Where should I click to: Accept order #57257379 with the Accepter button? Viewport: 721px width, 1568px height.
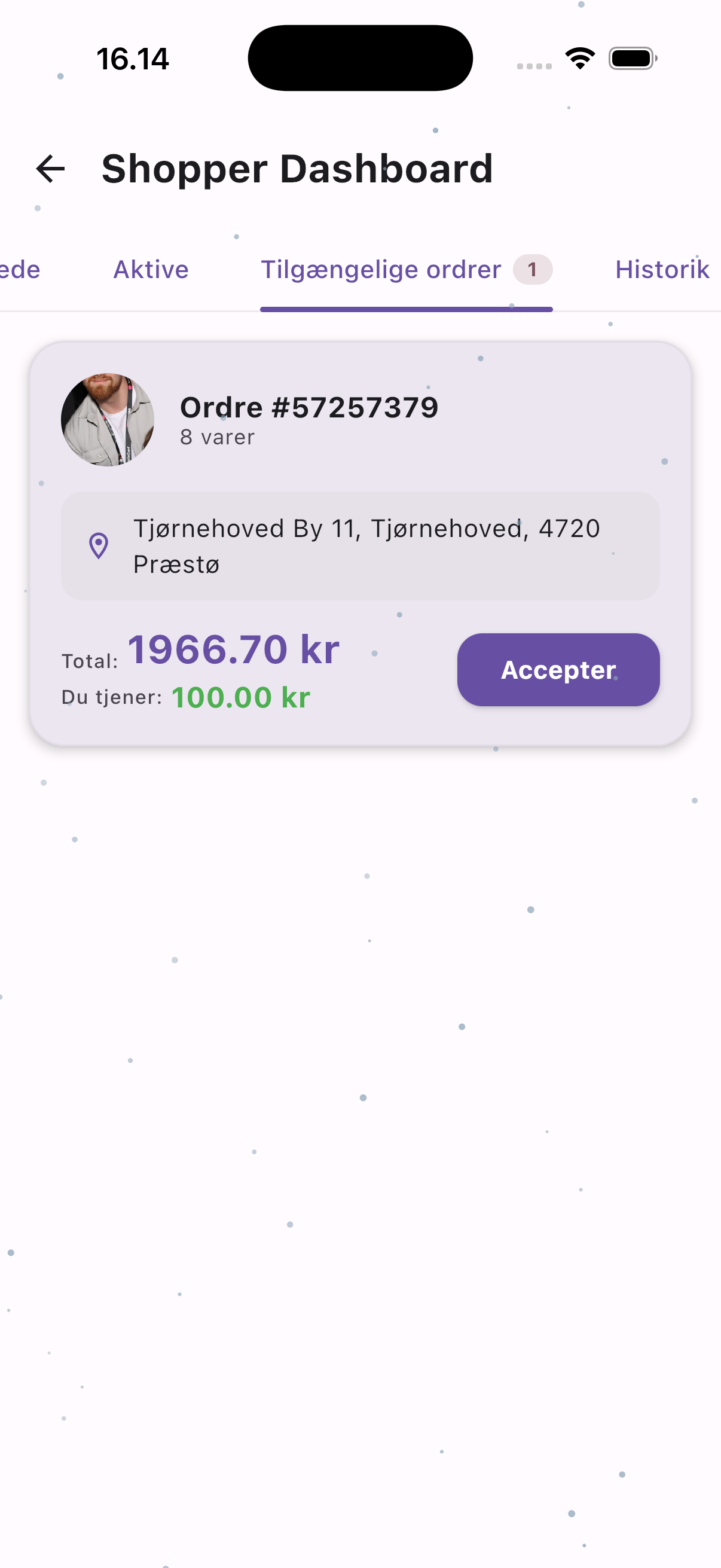pyautogui.click(x=558, y=670)
